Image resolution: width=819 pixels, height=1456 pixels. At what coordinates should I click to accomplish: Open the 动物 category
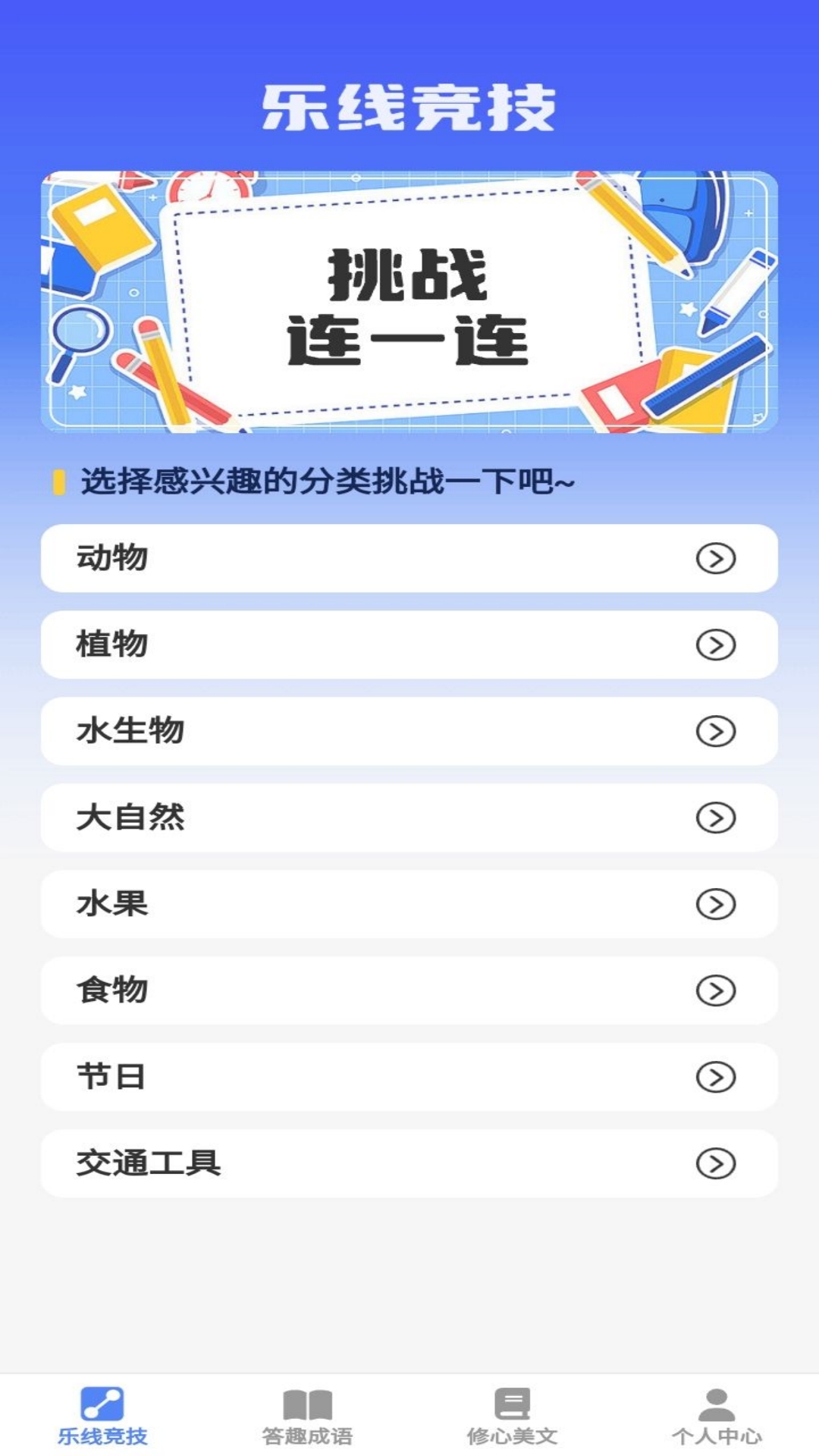tap(409, 557)
